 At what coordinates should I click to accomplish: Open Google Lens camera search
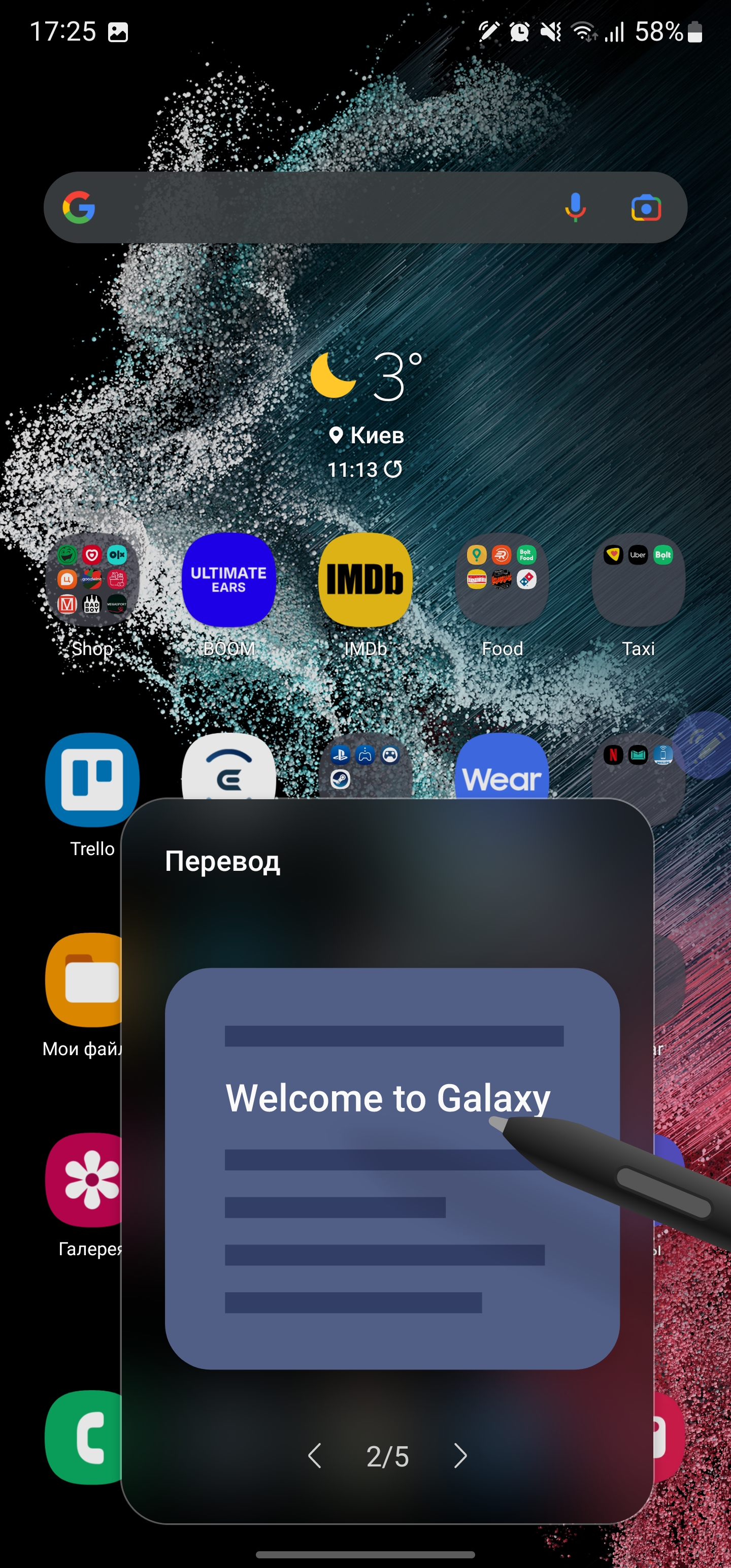click(x=646, y=208)
